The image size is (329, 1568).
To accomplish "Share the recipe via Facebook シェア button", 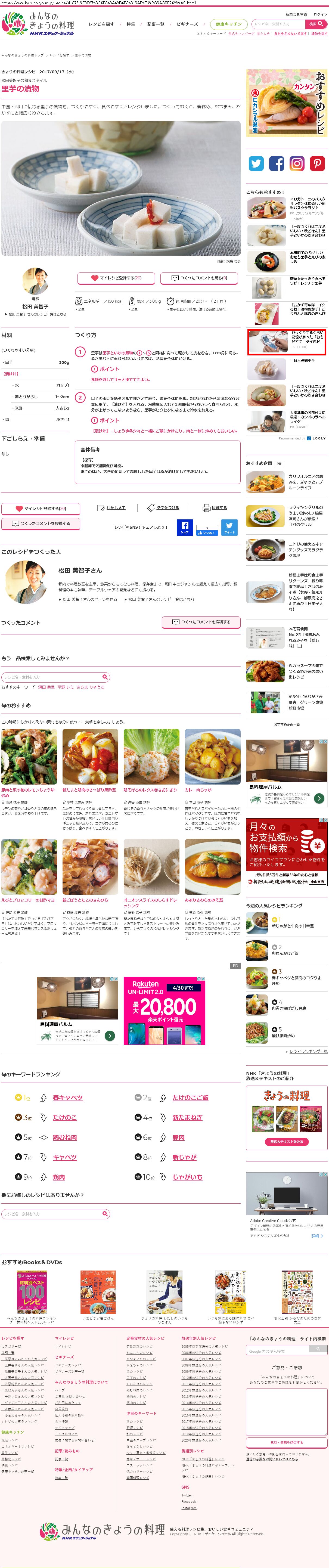I will pos(185,527).
